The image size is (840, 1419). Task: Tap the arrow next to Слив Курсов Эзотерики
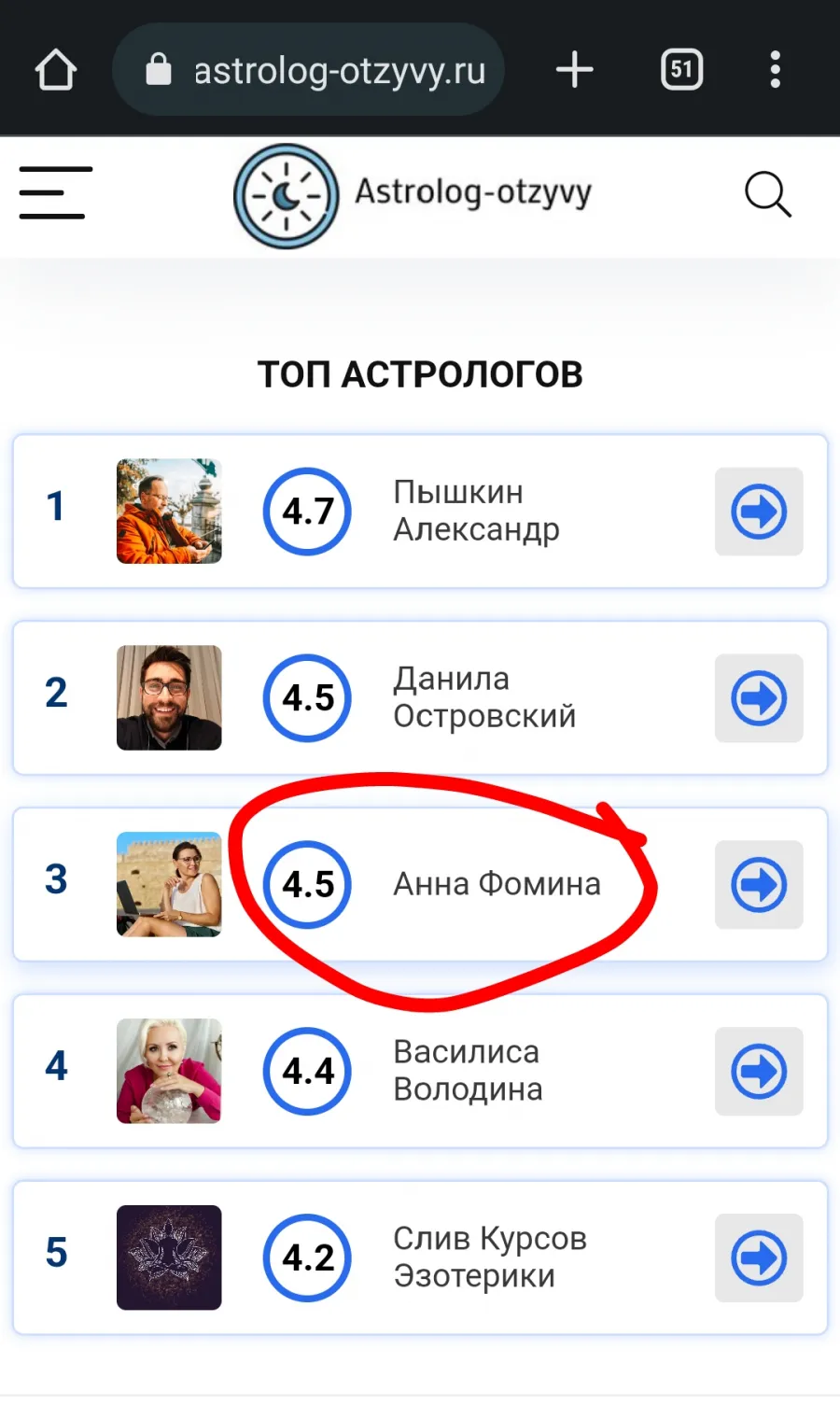point(759,1258)
